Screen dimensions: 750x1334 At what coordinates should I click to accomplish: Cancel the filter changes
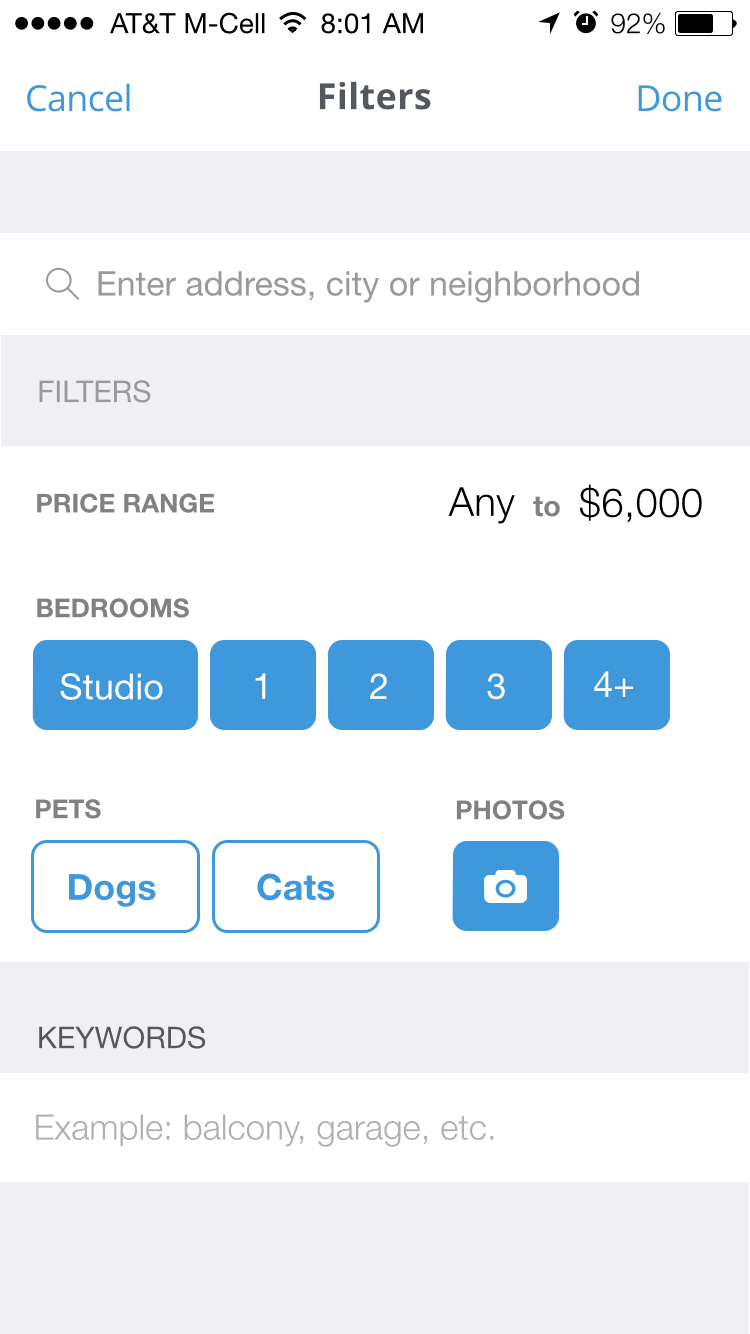click(79, 98)
